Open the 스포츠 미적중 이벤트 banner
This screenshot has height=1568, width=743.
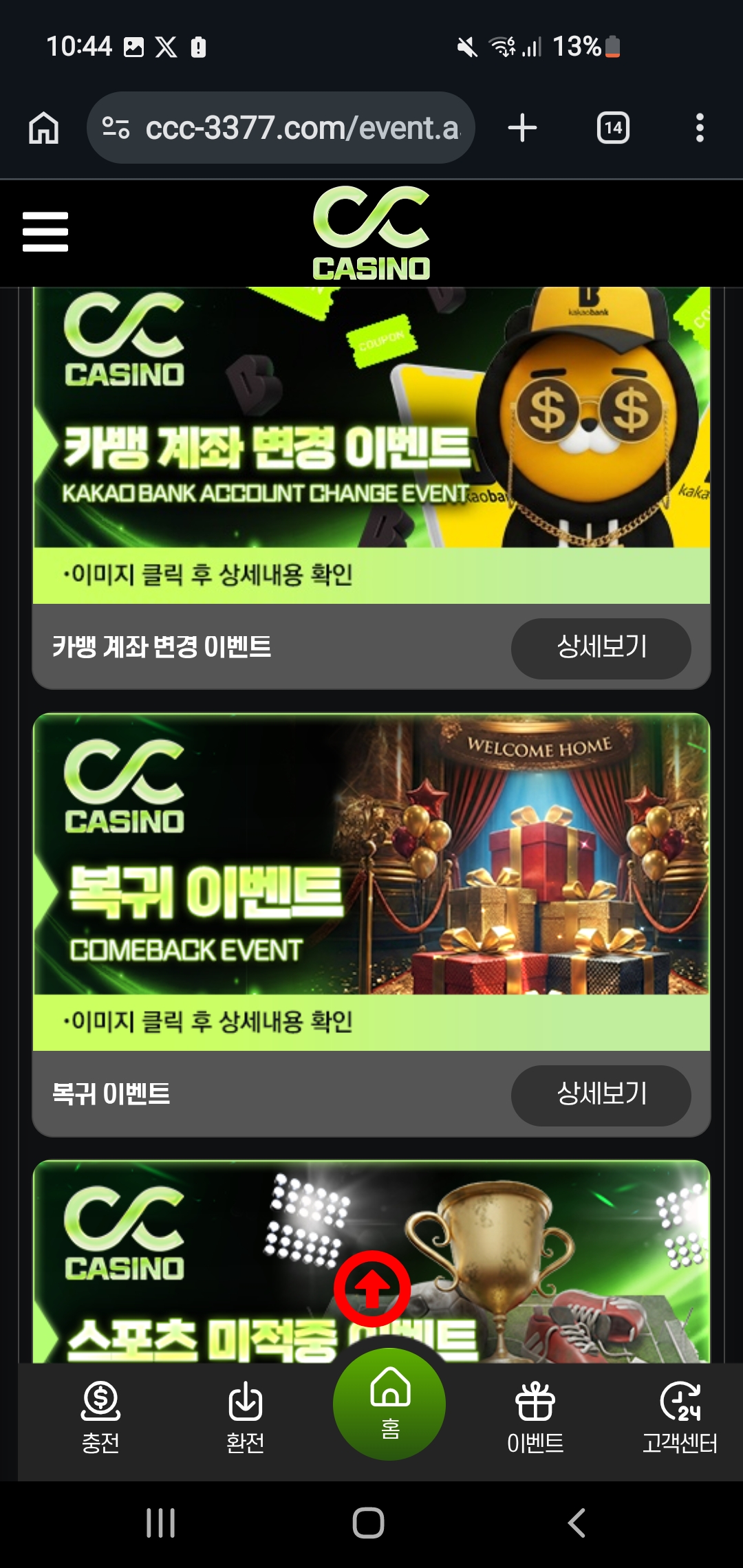coord(371,1262)
